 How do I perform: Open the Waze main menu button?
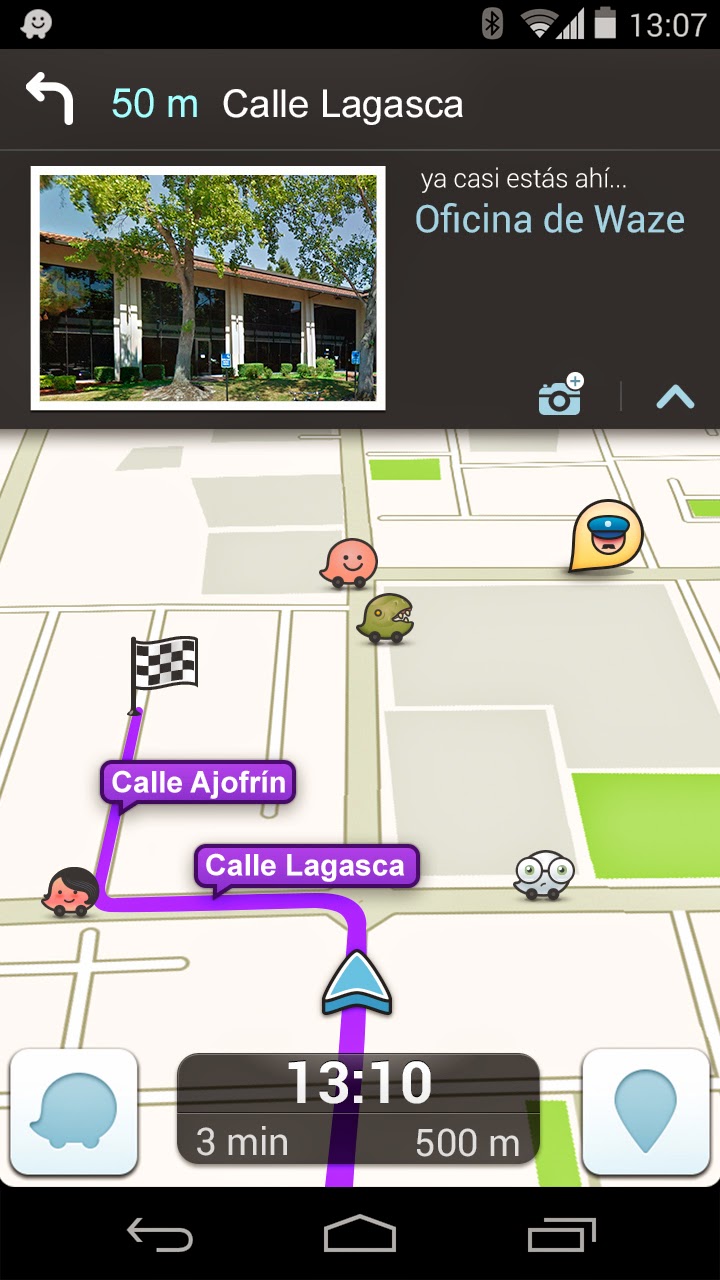(x=73, y=1111)
